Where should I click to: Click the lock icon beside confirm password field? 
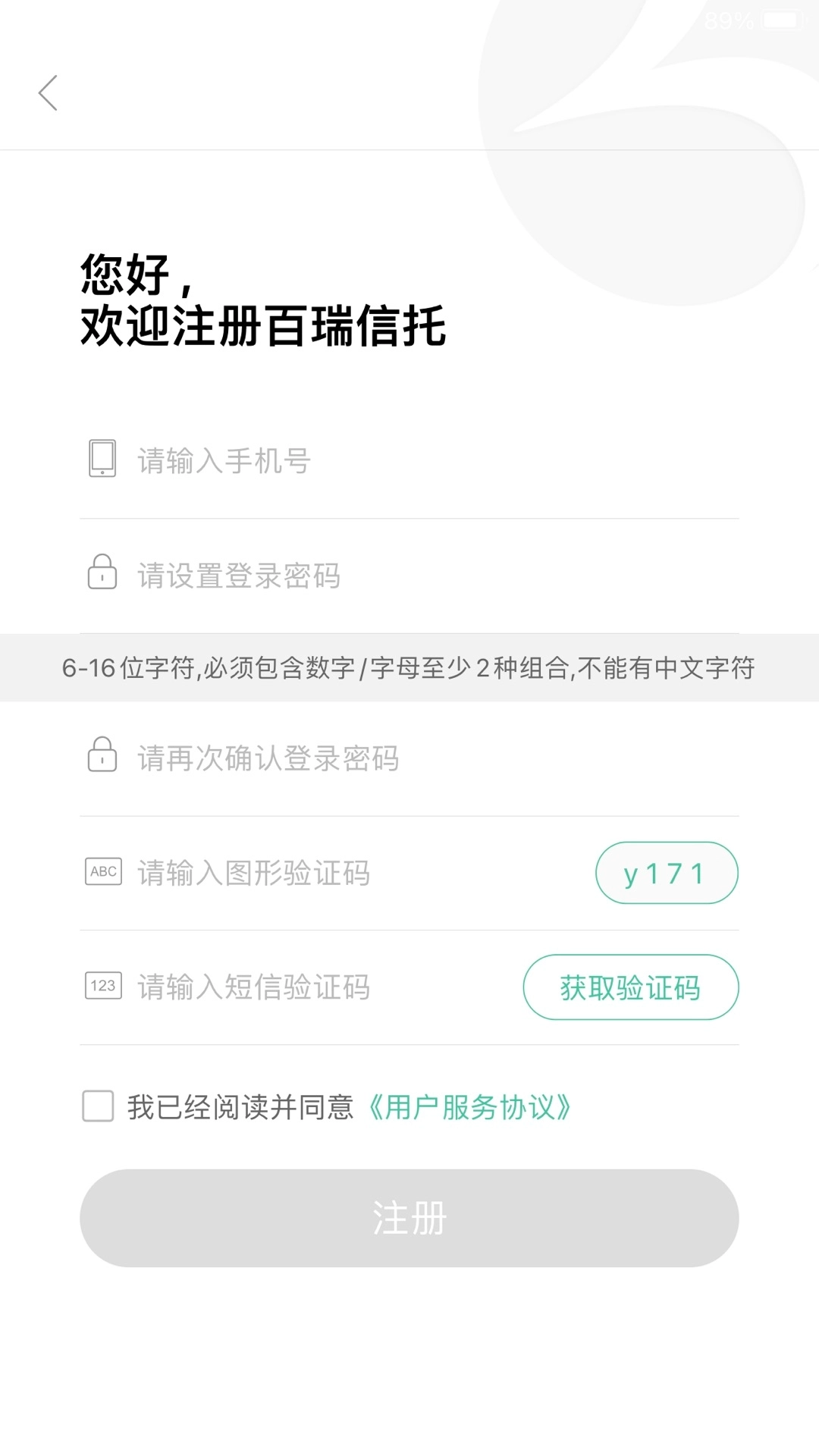tap(102, 756)
